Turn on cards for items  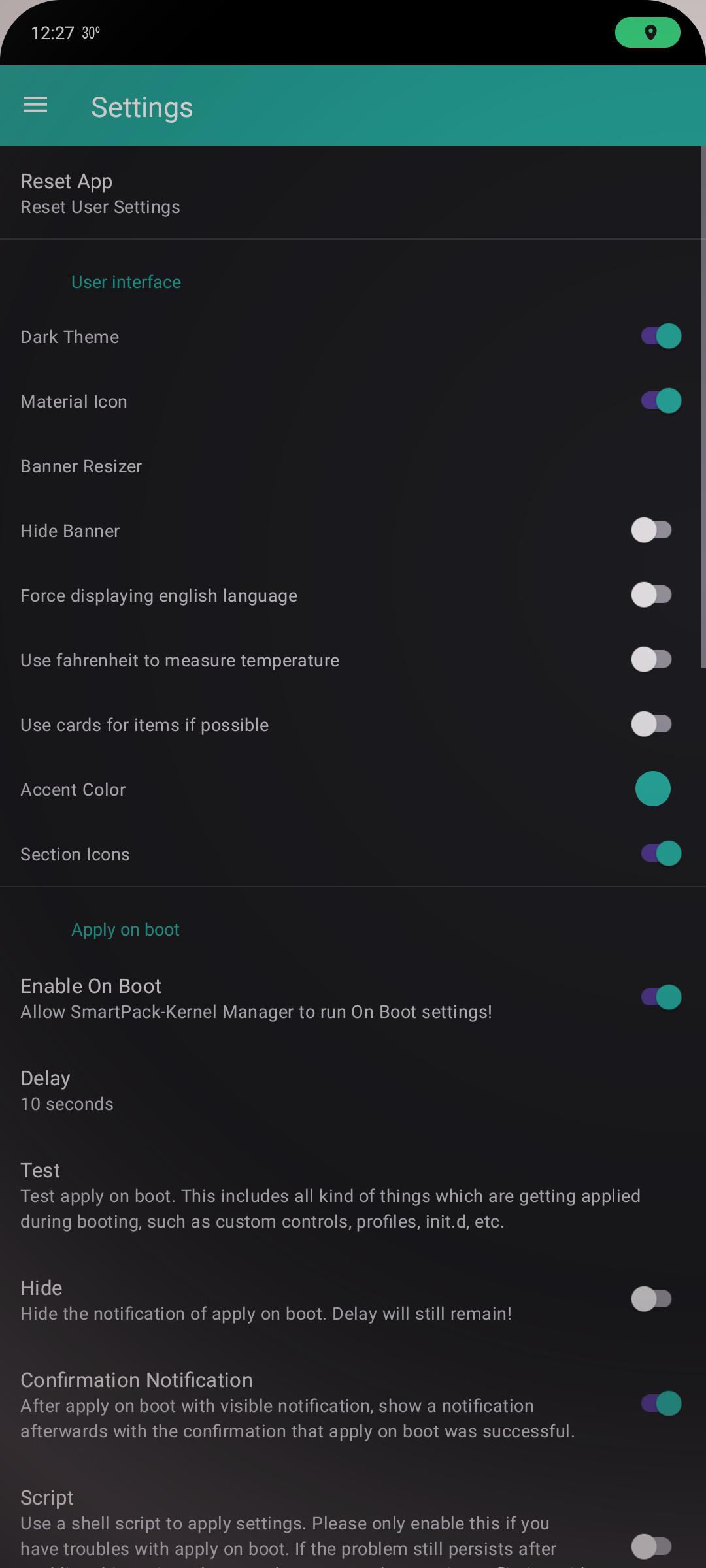click(x=651, y=725)
